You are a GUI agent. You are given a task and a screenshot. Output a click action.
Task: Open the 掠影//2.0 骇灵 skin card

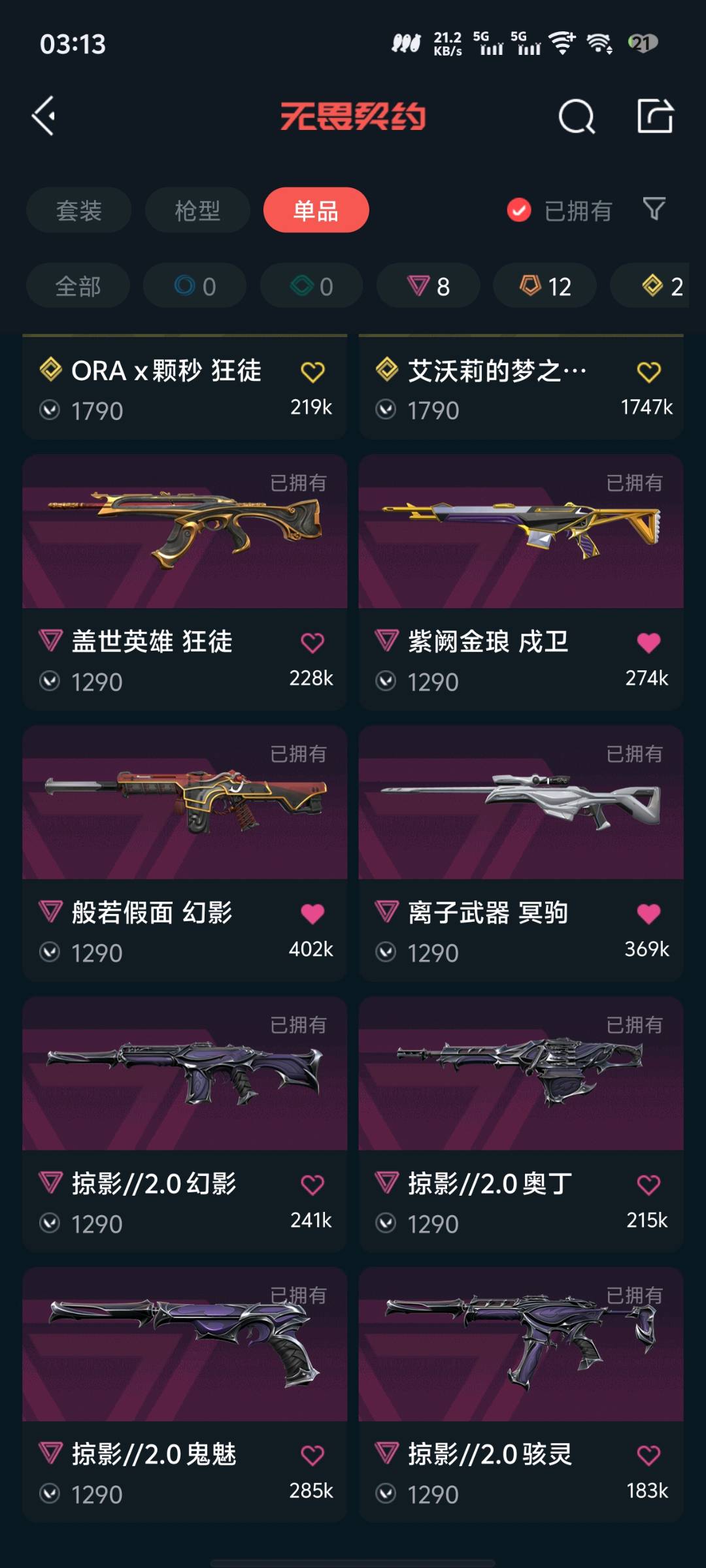[x=521, y=1395]
